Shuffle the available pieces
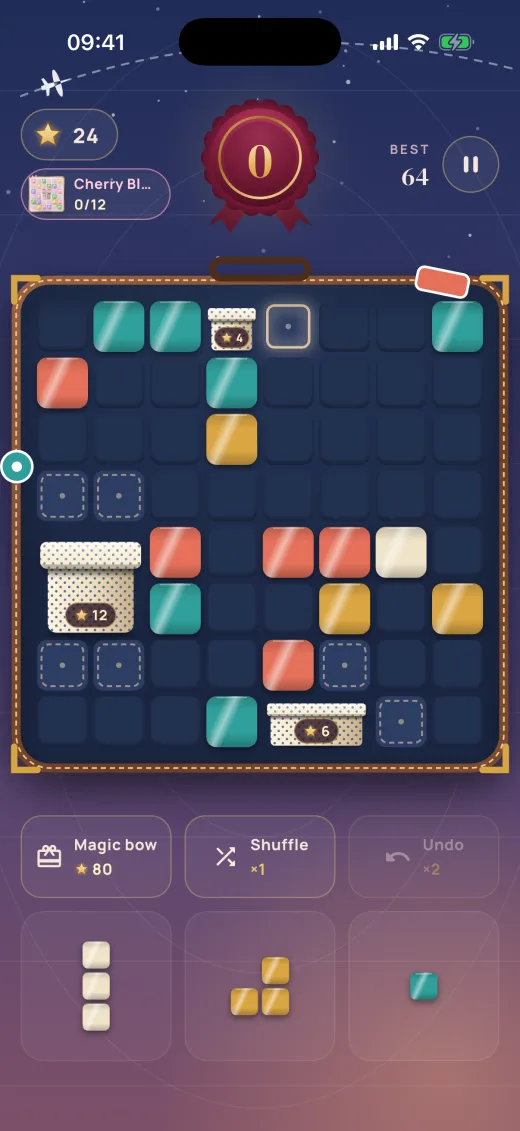The width and height of the screenshot is (520, 1131). click(x=260, y=856)
